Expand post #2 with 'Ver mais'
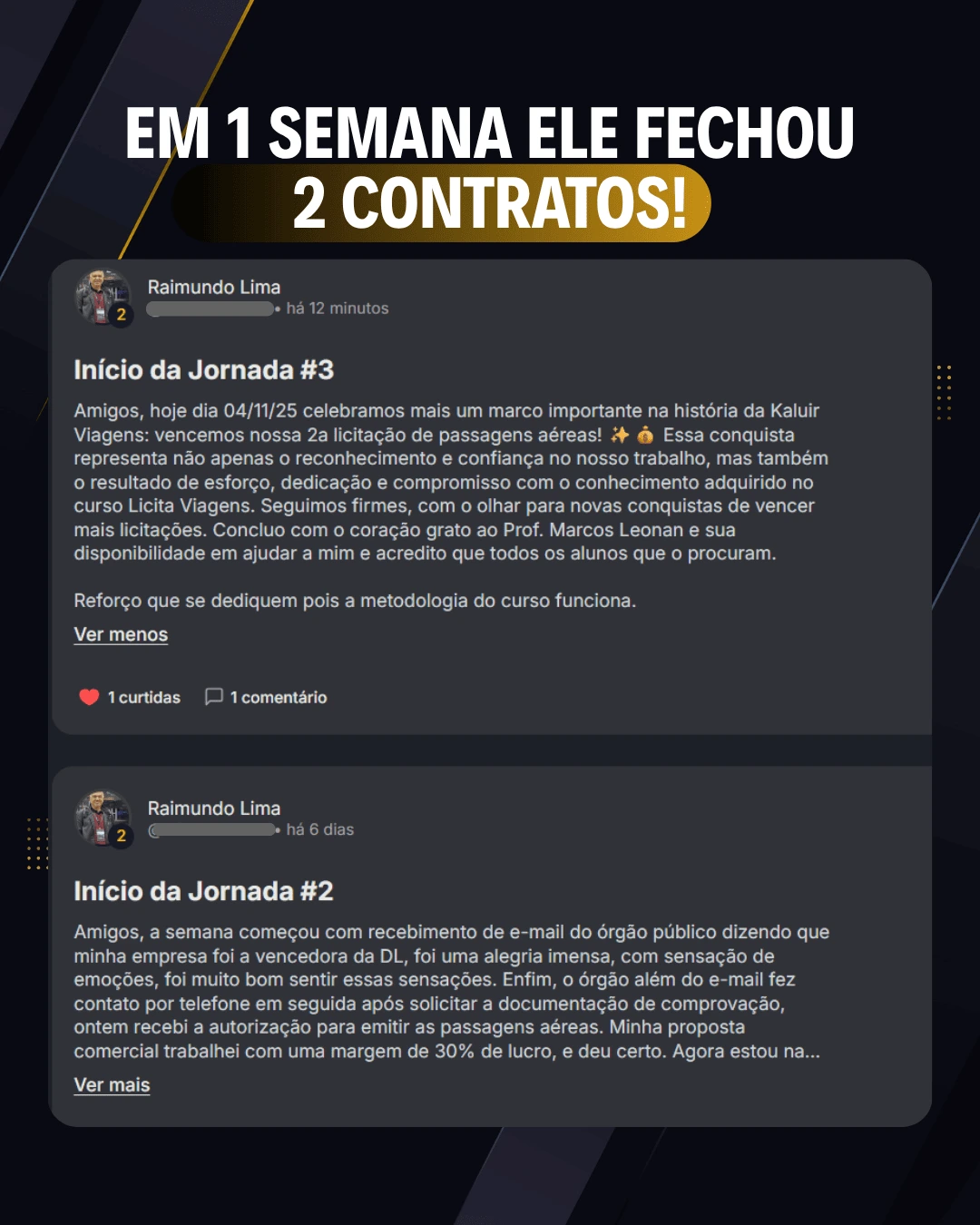The height and width of the screenshot is (1225, 980). [x=113, y=1084]
